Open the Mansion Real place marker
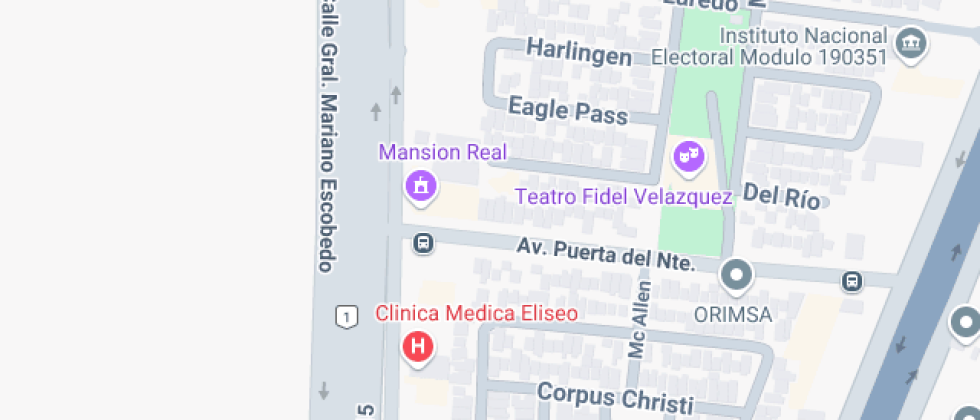The width and height of the screenshot is (980, 420). [421, 185]
